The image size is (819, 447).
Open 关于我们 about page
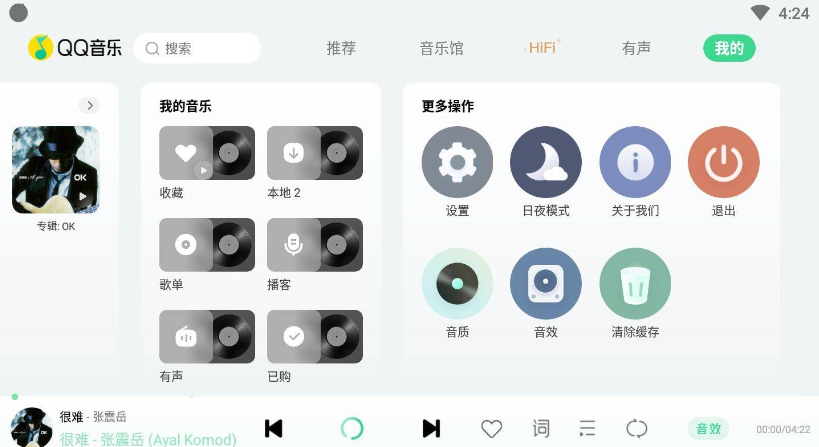pos(635,162)
